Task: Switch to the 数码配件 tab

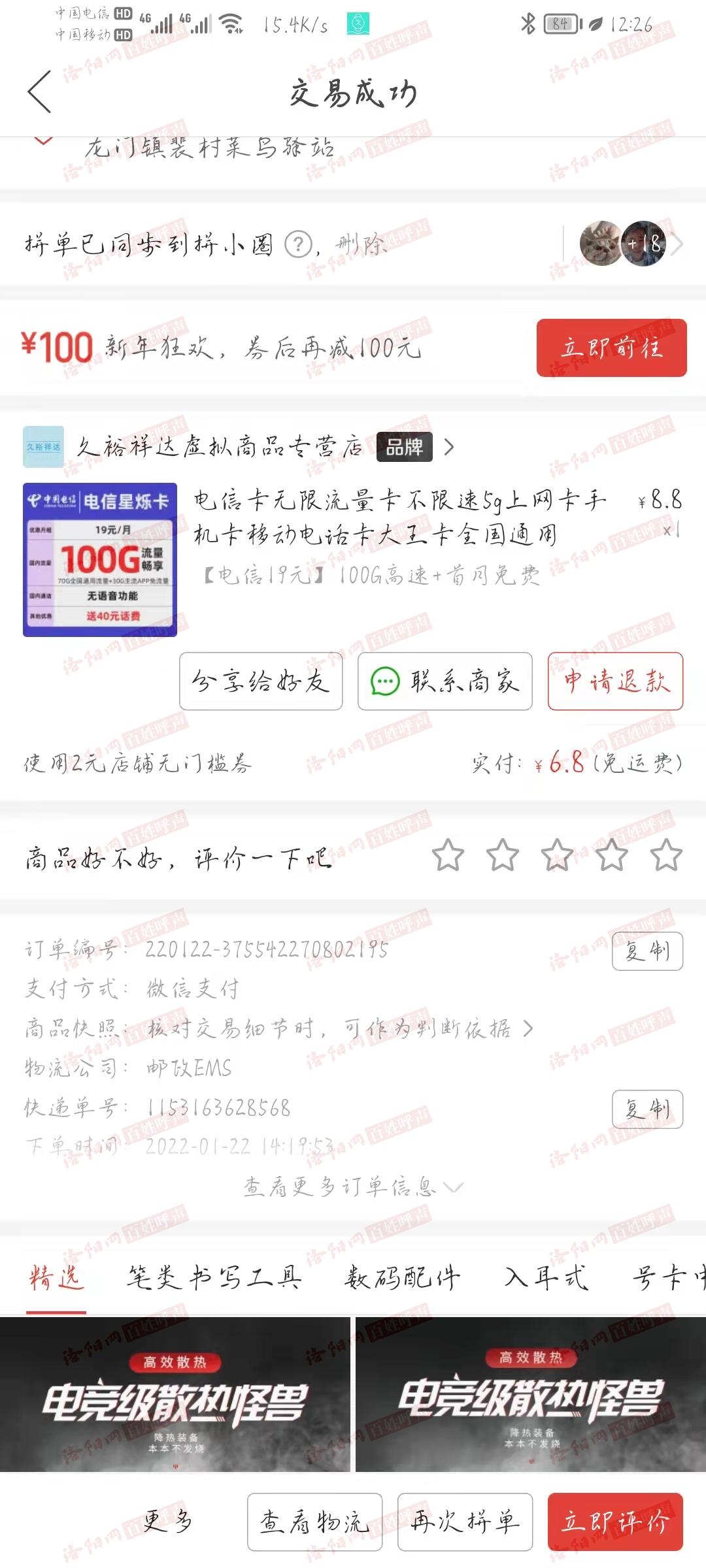Action: 403,1277
